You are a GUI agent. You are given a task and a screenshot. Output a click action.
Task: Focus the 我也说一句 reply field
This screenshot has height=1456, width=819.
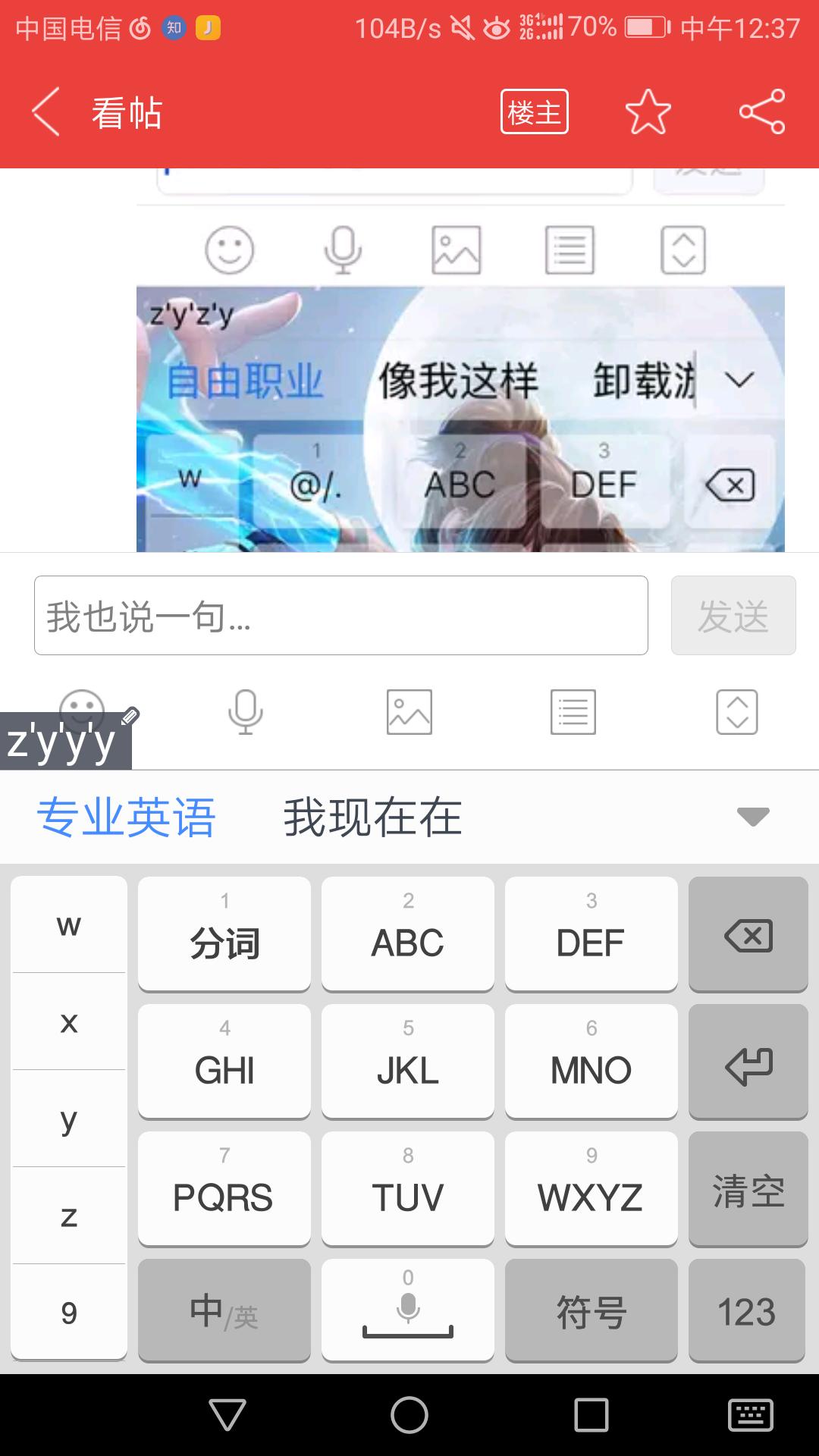click(x=341, y=616)
